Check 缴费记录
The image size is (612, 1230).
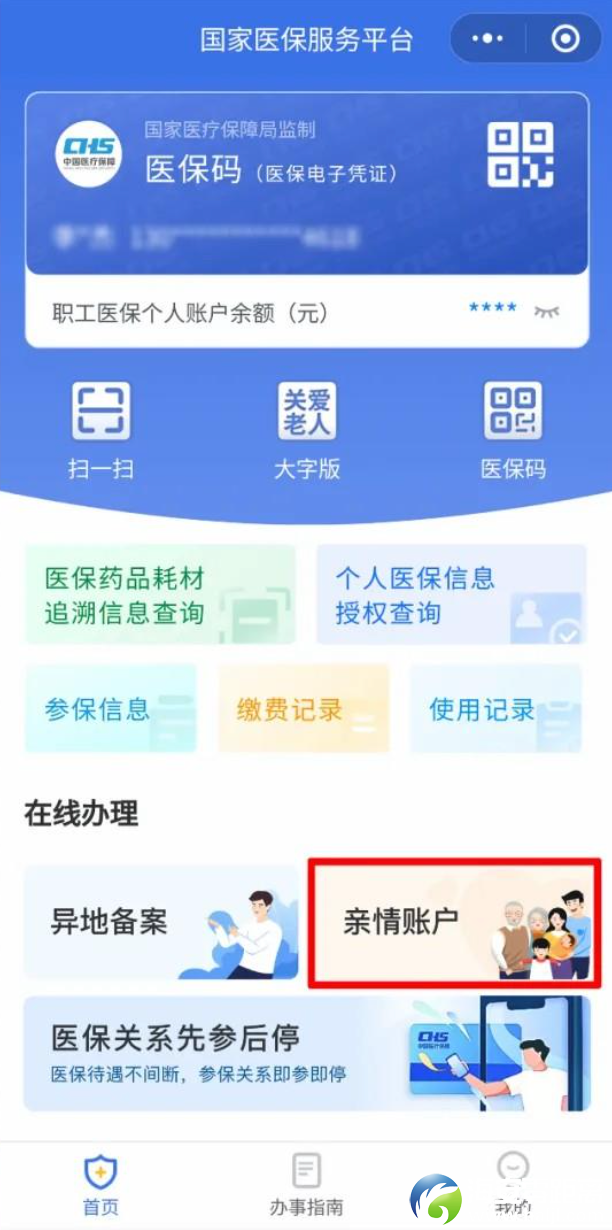click(303, 709)
